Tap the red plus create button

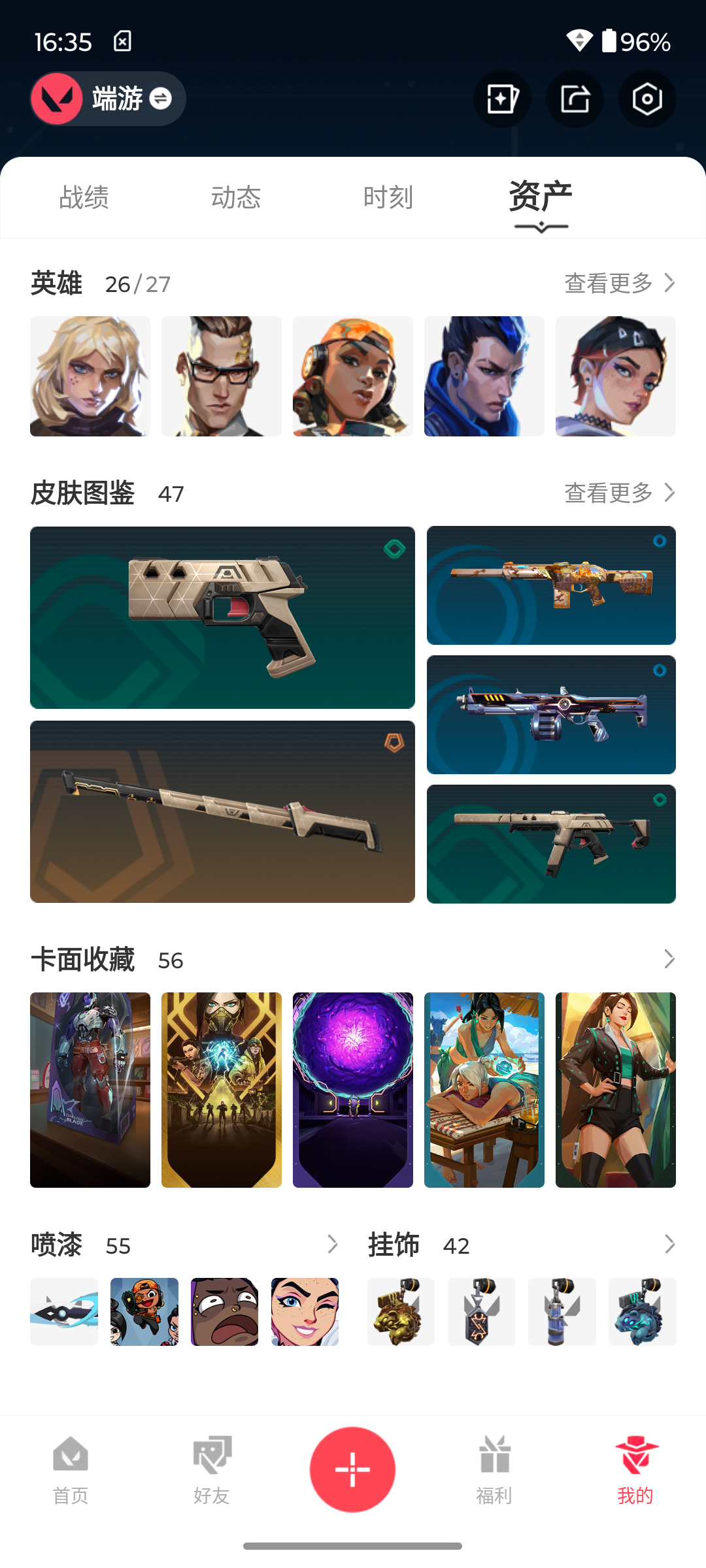coord(353,1469)
